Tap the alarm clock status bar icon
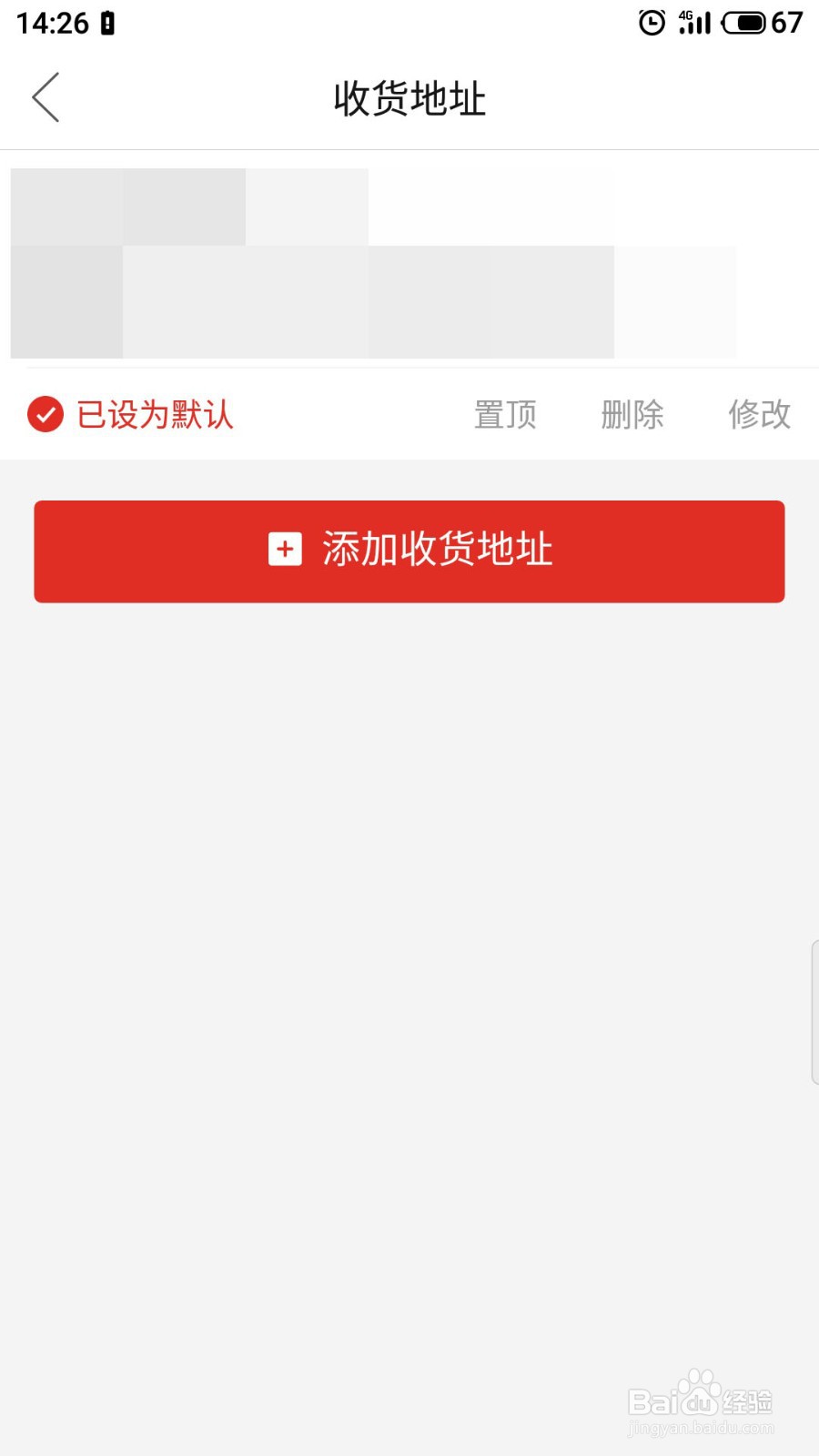Image resolution: width=819 pixels, height=1456 pixels. (652, 24)
